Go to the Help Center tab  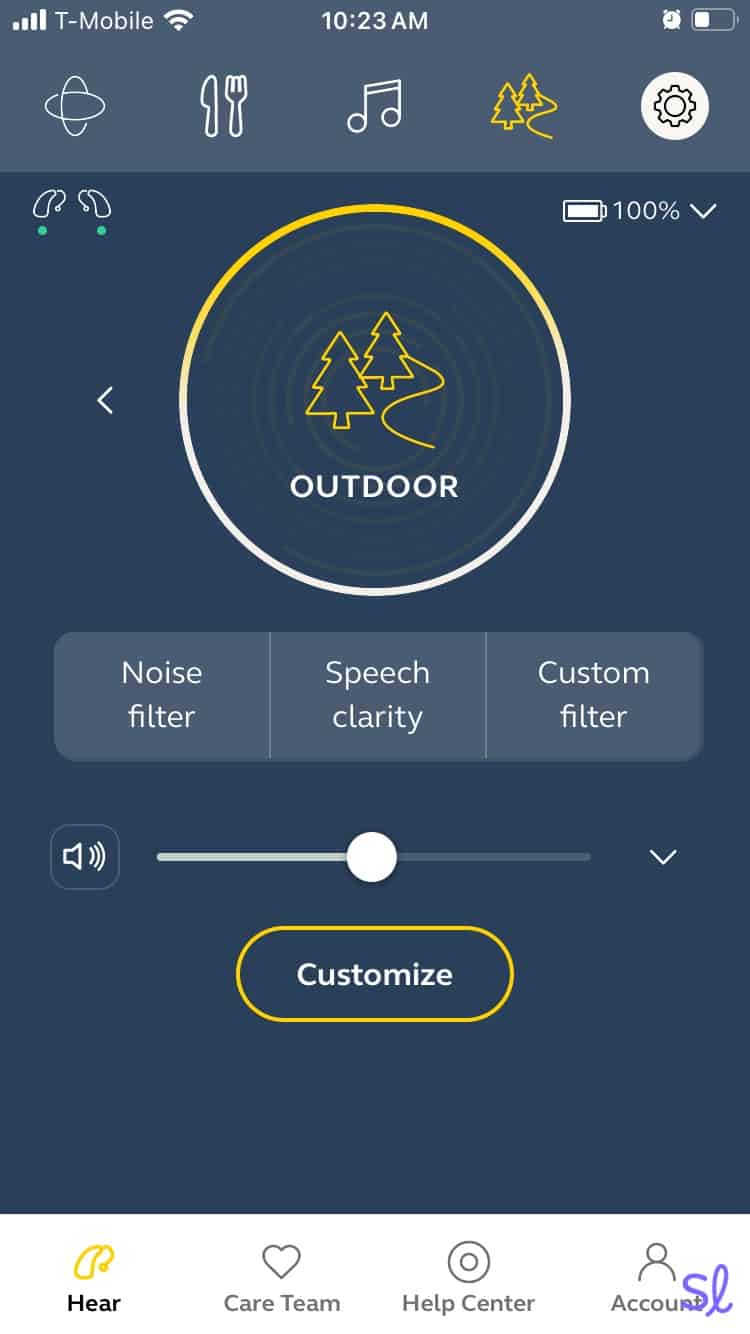pyautogui.click(x=468, y=1277)
